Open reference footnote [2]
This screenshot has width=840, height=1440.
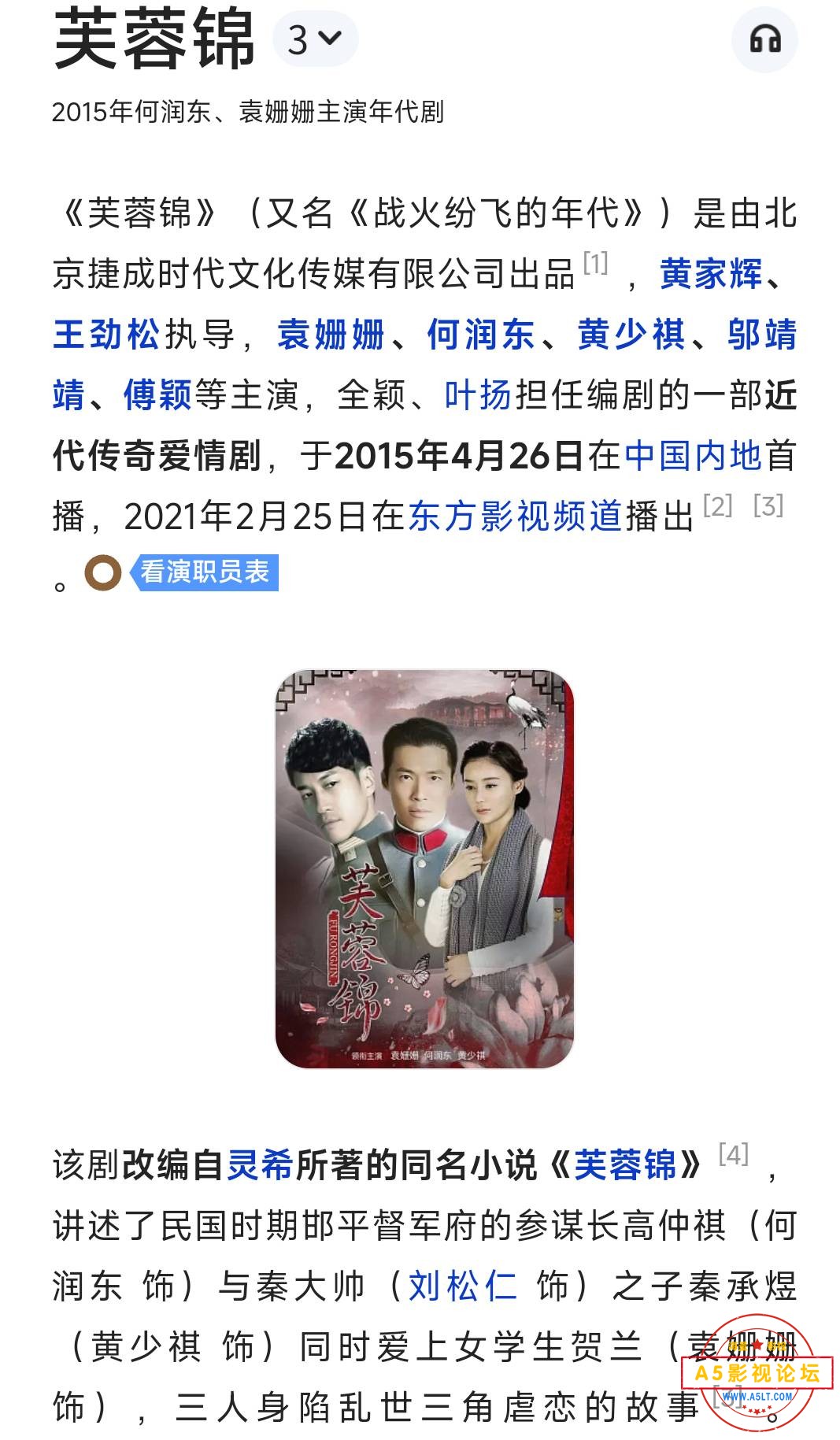tap(717, 505)
